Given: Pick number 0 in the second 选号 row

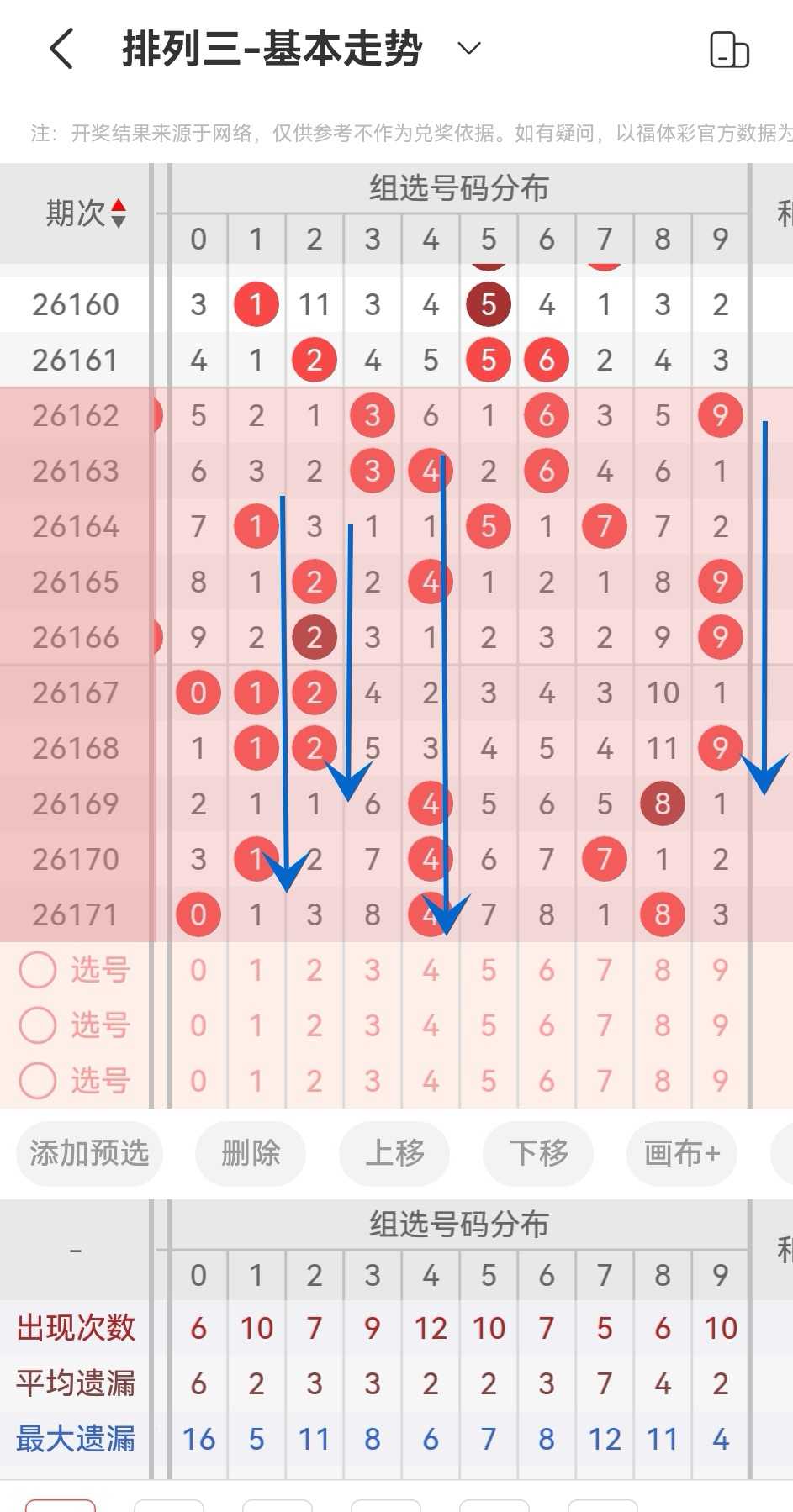Looking at the screenshot, I should click(198, 1025).
